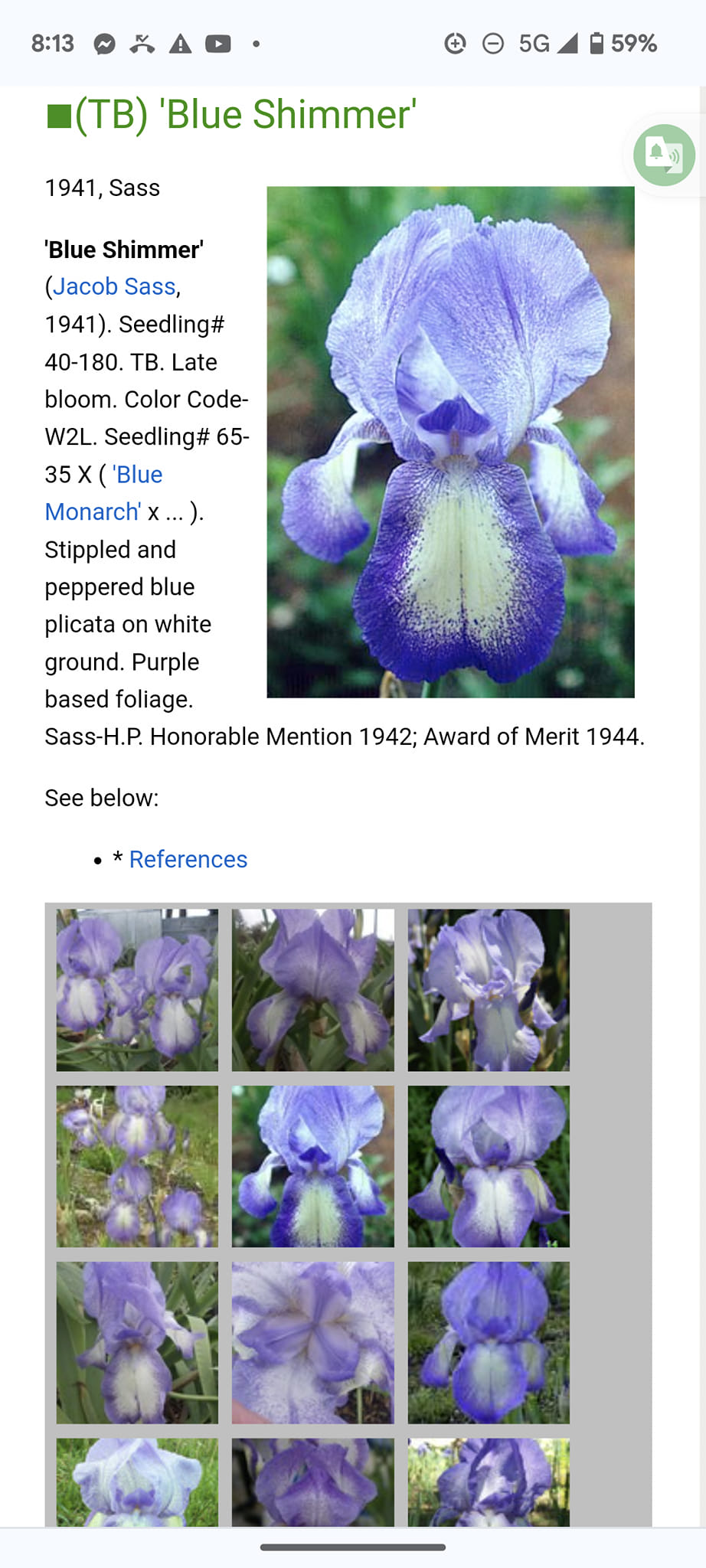Open the last thumbnail in the third gallery row
The height and width of the screenshot is (1568, 706).
point(489,1342)
